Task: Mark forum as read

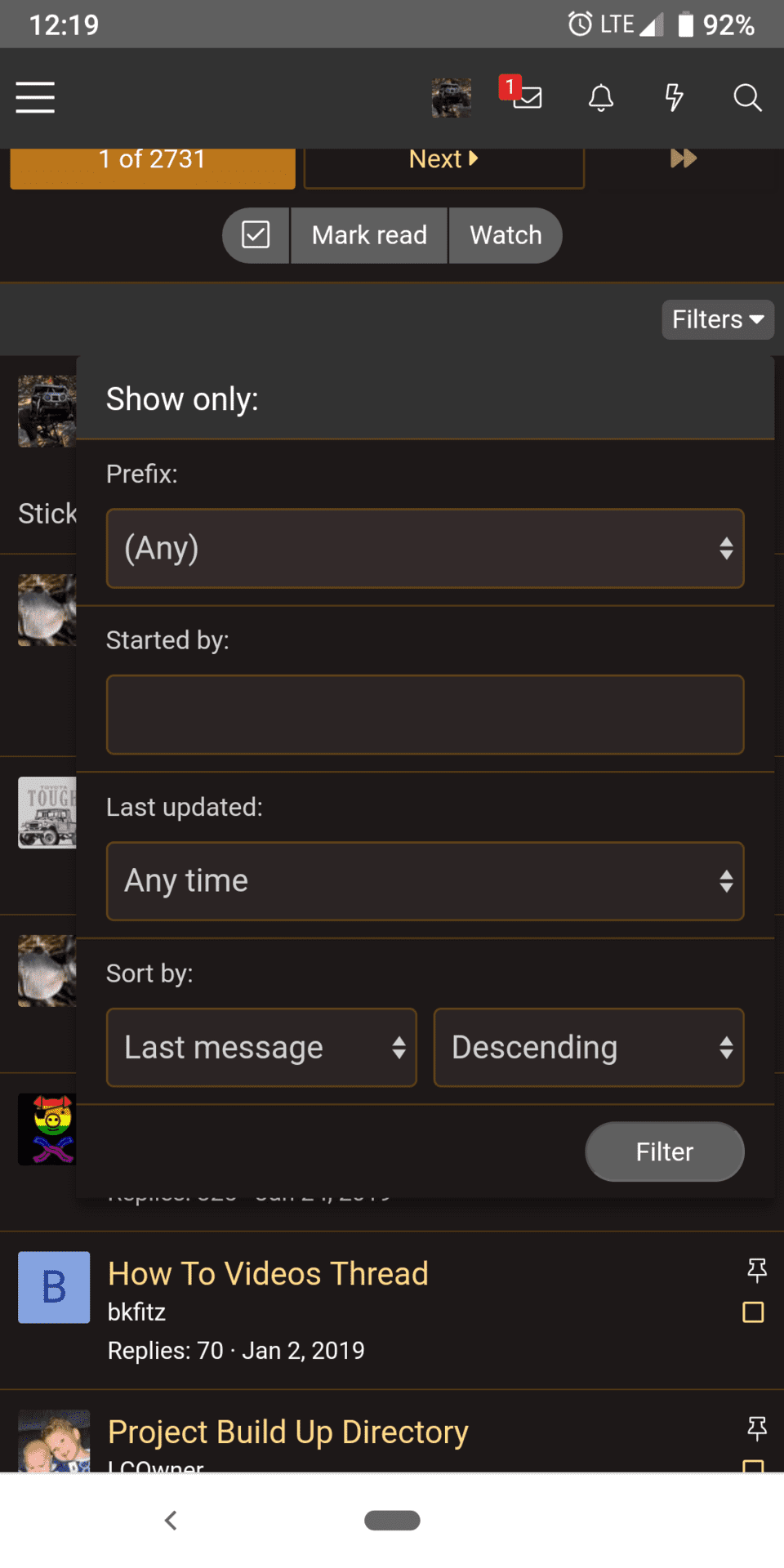Action: tap(369, 235)
